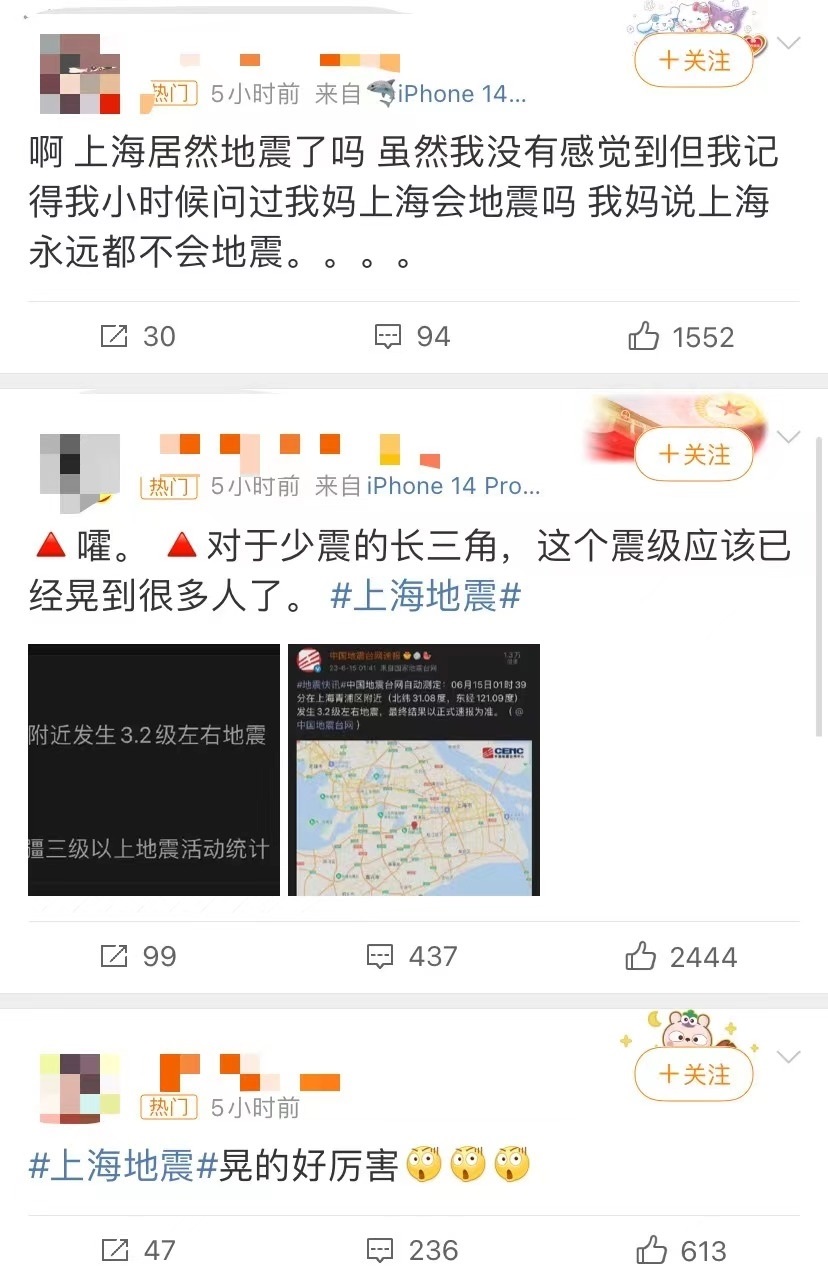
Task: Expand the chevron on the 上海居然地震了吗 post
Action: 789,43
